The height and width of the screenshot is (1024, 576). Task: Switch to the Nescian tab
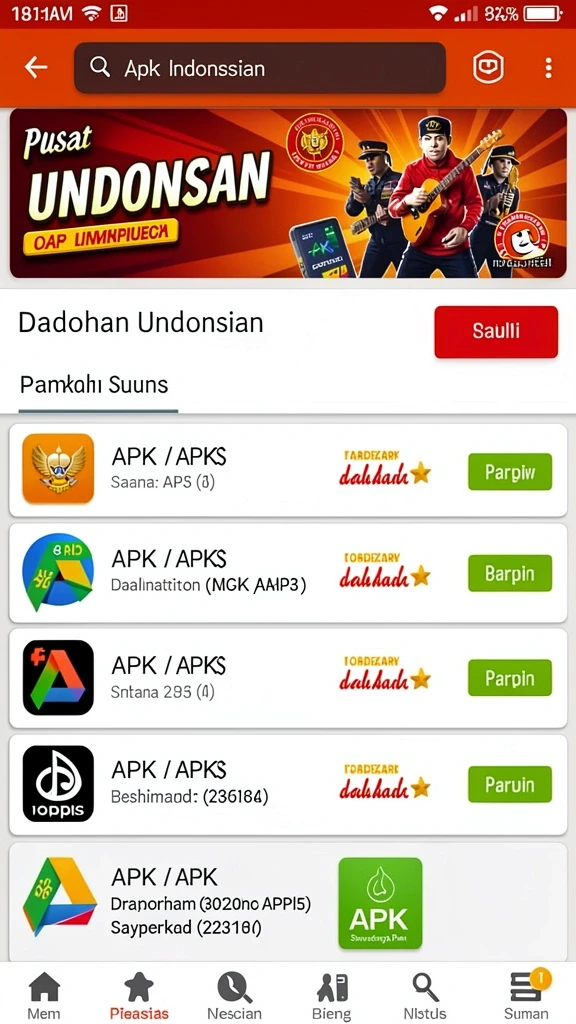(x=234, y=995)
